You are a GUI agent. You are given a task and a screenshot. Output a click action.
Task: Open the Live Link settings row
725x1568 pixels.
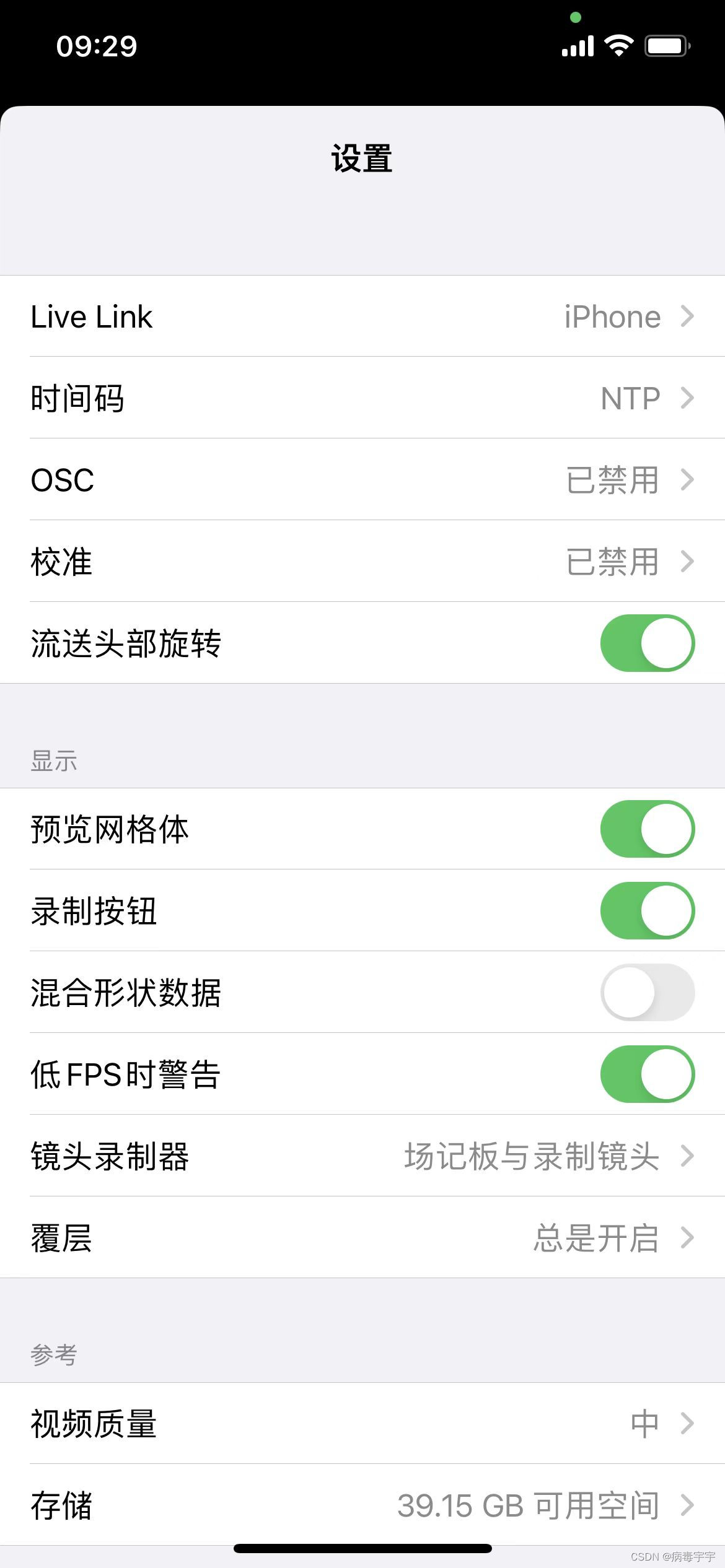(x=362, y=316)
